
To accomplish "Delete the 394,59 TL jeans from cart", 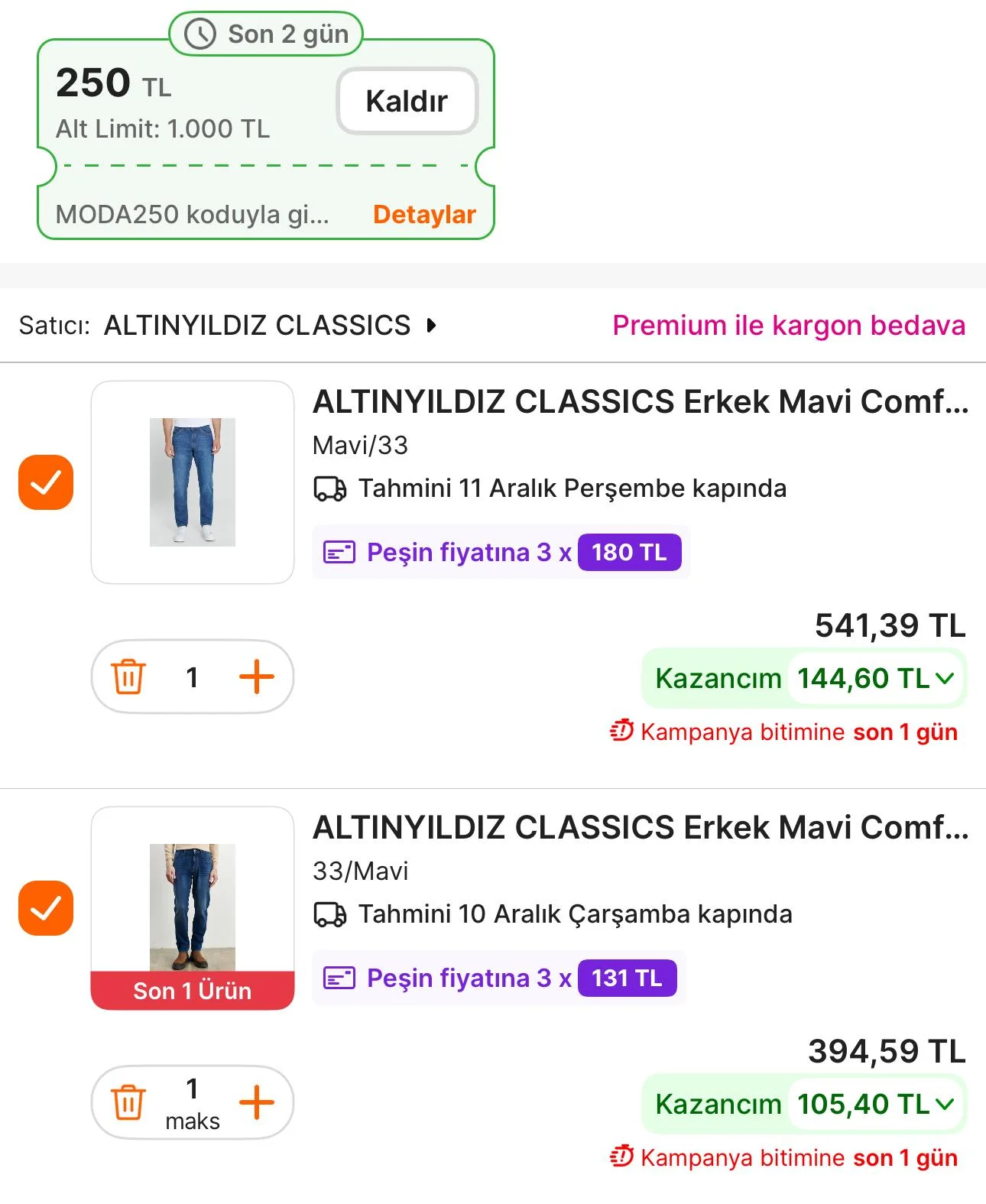I will point(128,1103).
